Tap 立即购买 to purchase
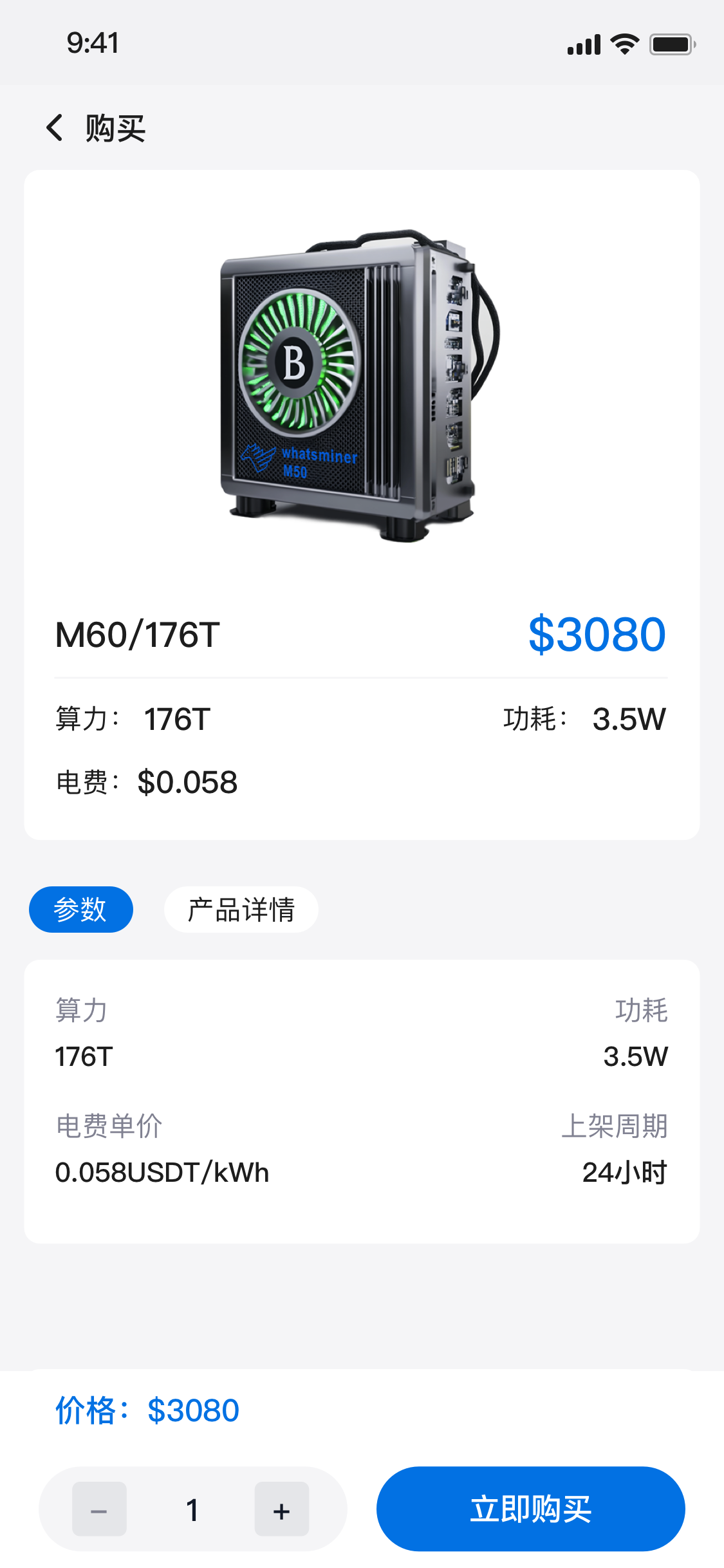 point(530,1508)
